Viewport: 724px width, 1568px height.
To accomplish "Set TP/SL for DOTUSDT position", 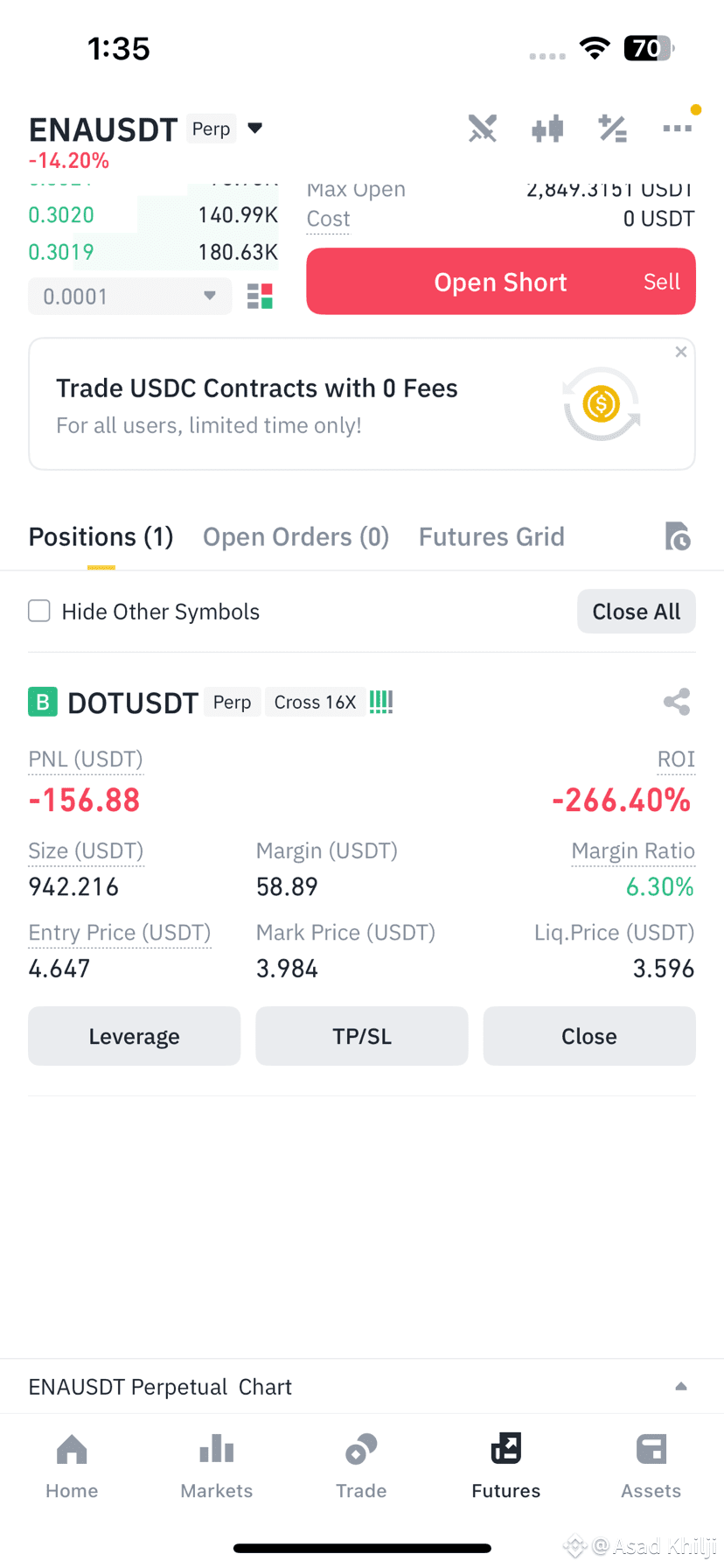I will pyautogui.click(x=362, y=1036).
